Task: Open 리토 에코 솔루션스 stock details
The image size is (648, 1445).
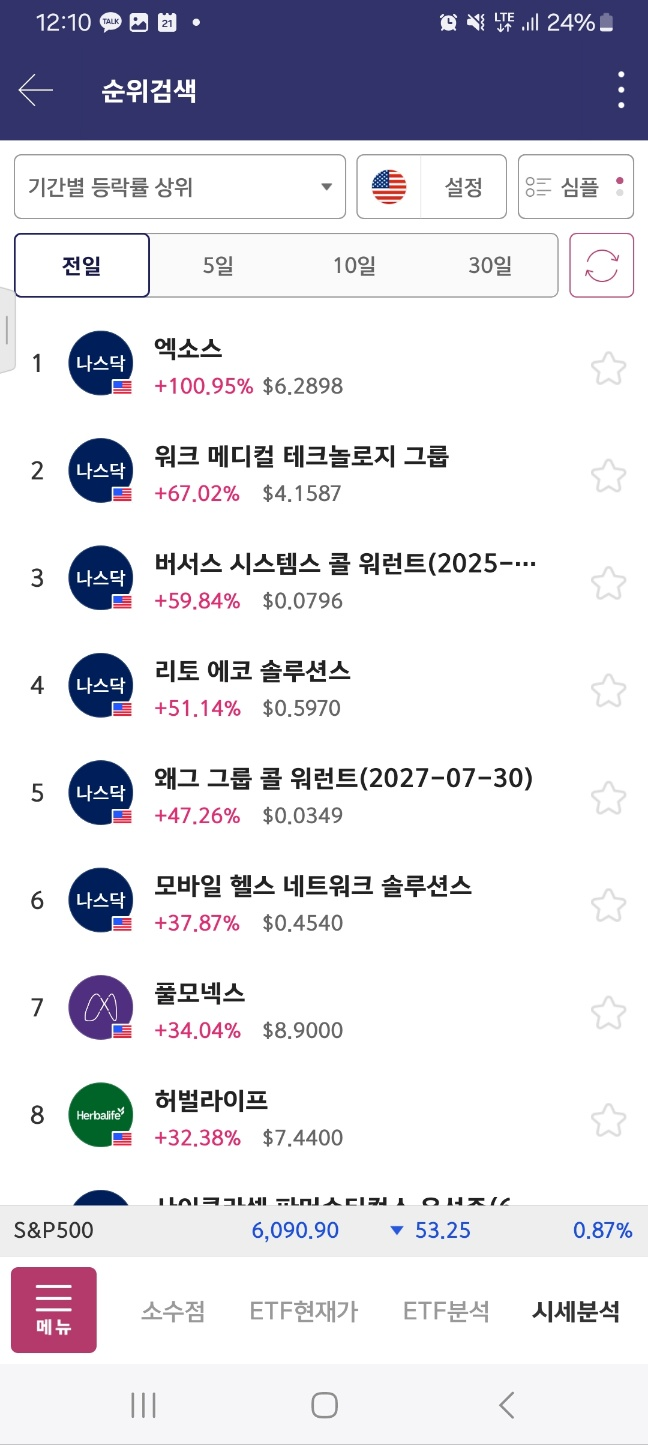Action: [300, 687]
